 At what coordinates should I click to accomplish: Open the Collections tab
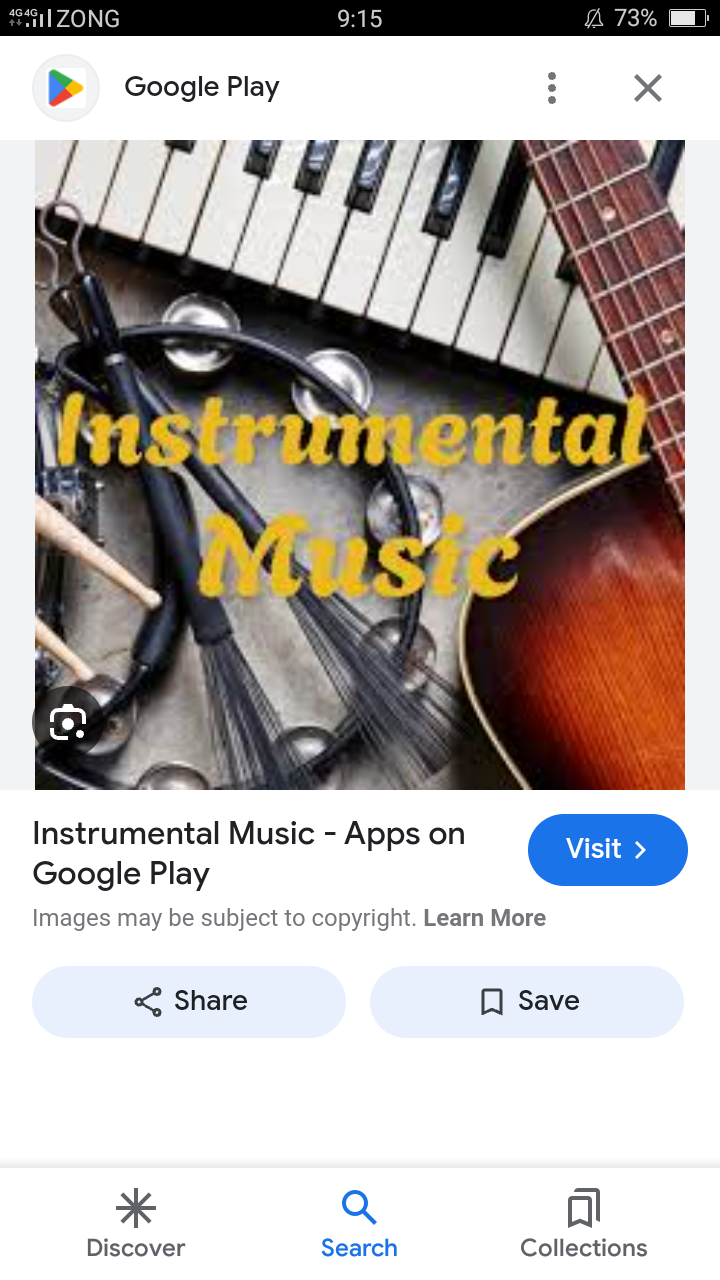pyautogui.click(x=583, y=1224)
